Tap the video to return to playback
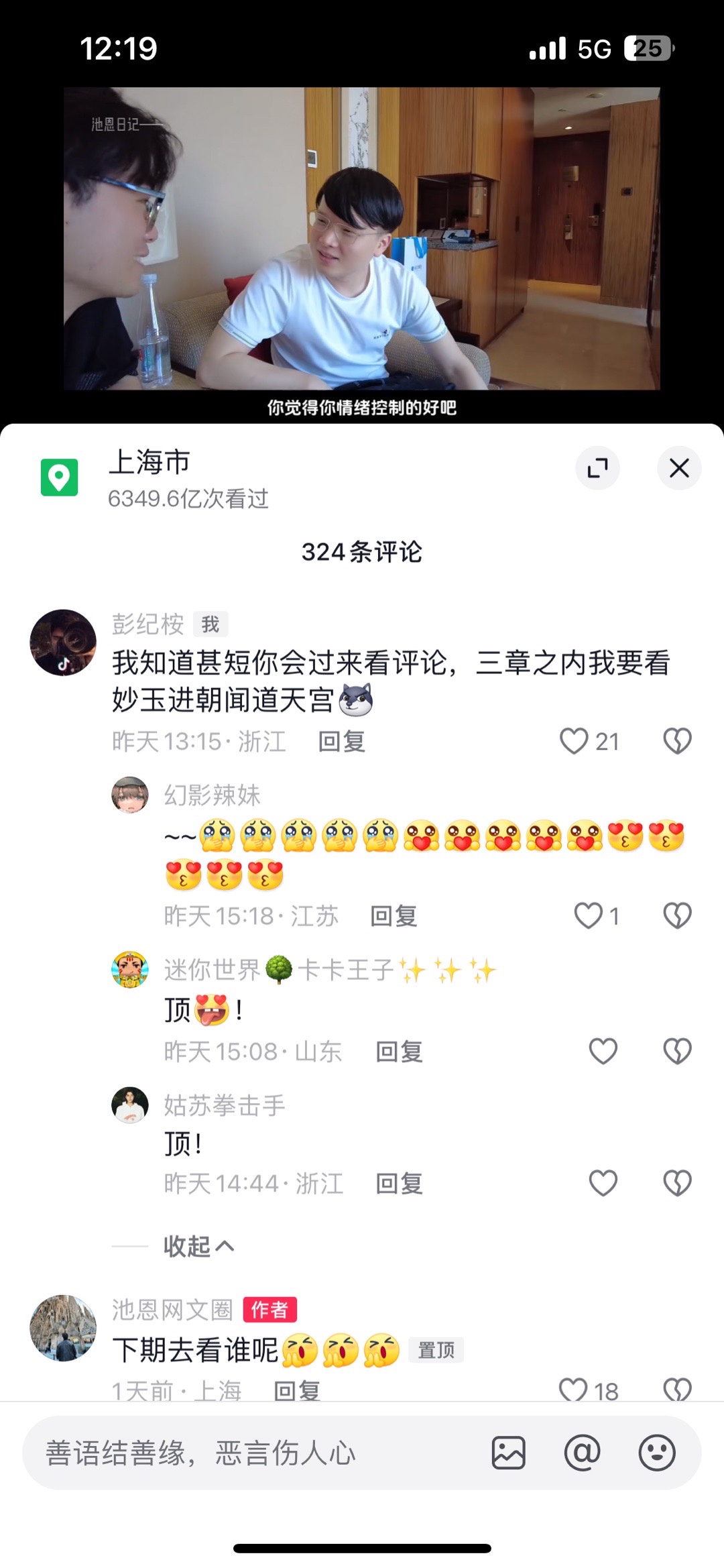The image size is (724, 1568). [362, 238]
